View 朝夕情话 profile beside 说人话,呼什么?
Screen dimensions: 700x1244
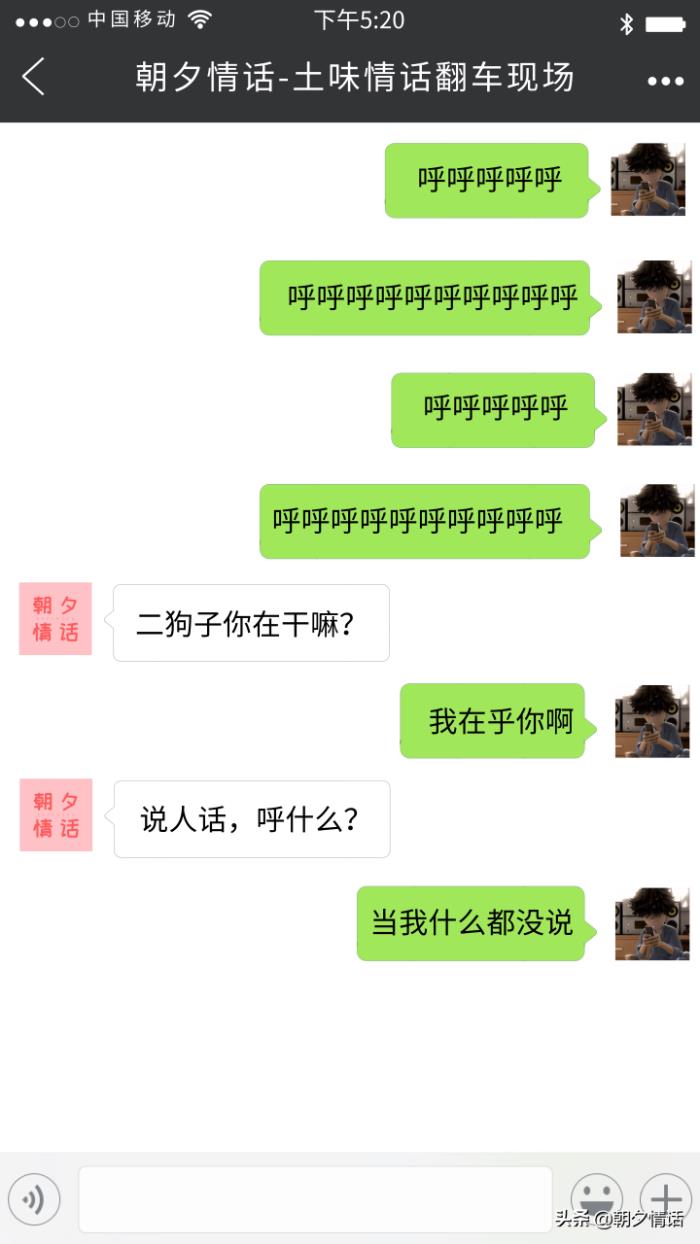[56, 815]
